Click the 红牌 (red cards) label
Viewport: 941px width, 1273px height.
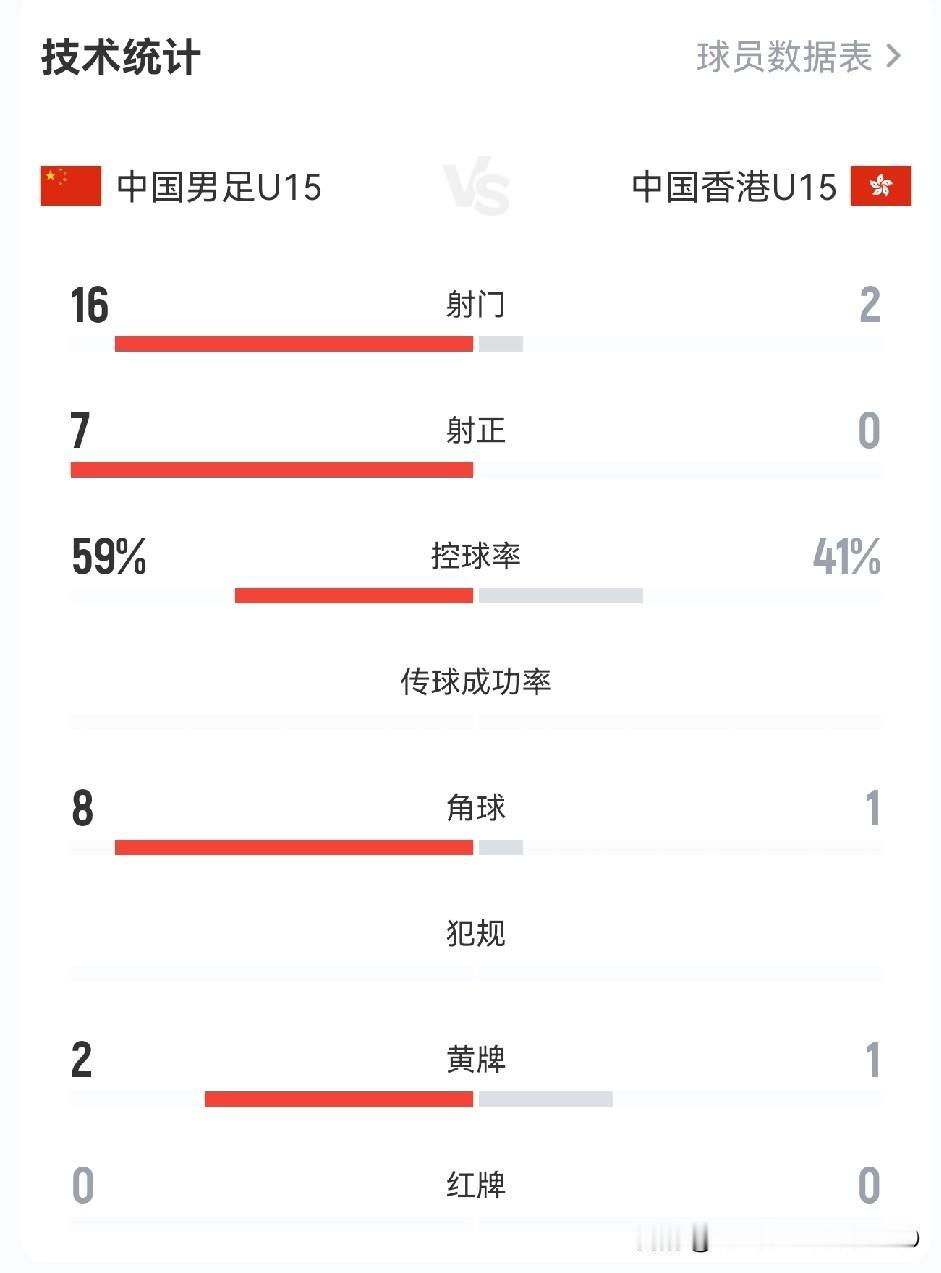474,1187
